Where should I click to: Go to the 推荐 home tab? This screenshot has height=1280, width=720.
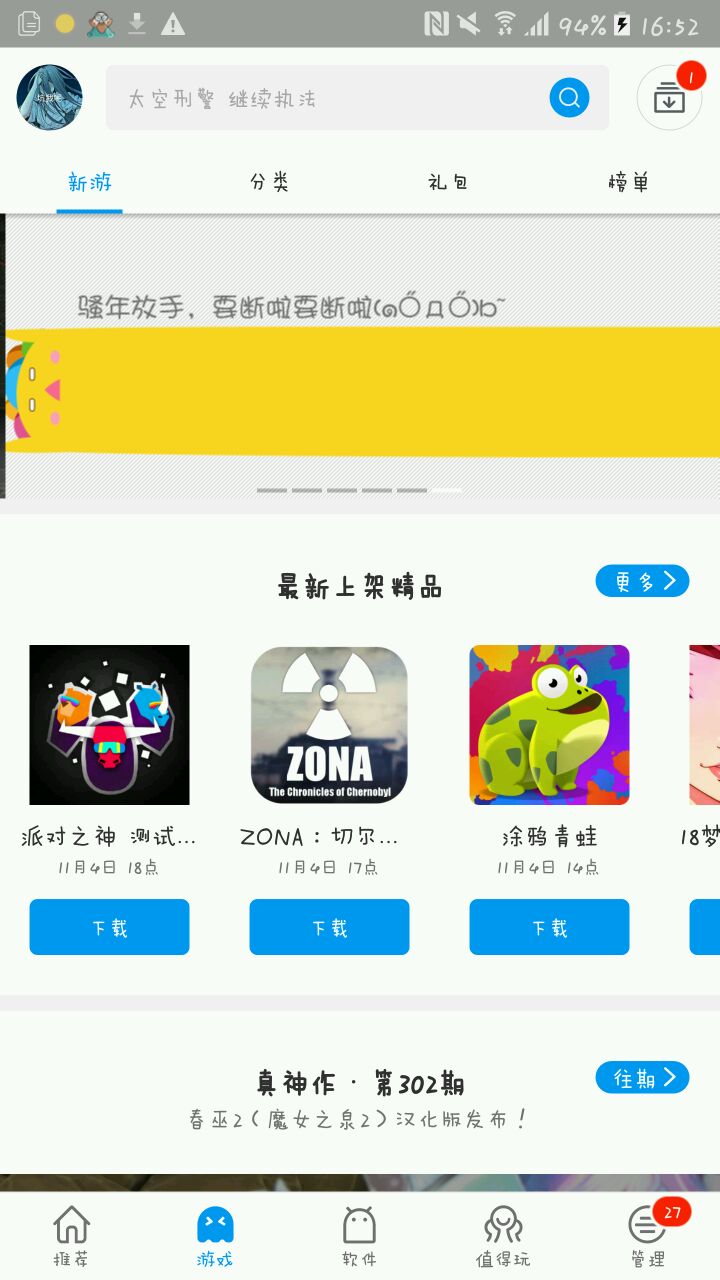[x=71, y=1236]
